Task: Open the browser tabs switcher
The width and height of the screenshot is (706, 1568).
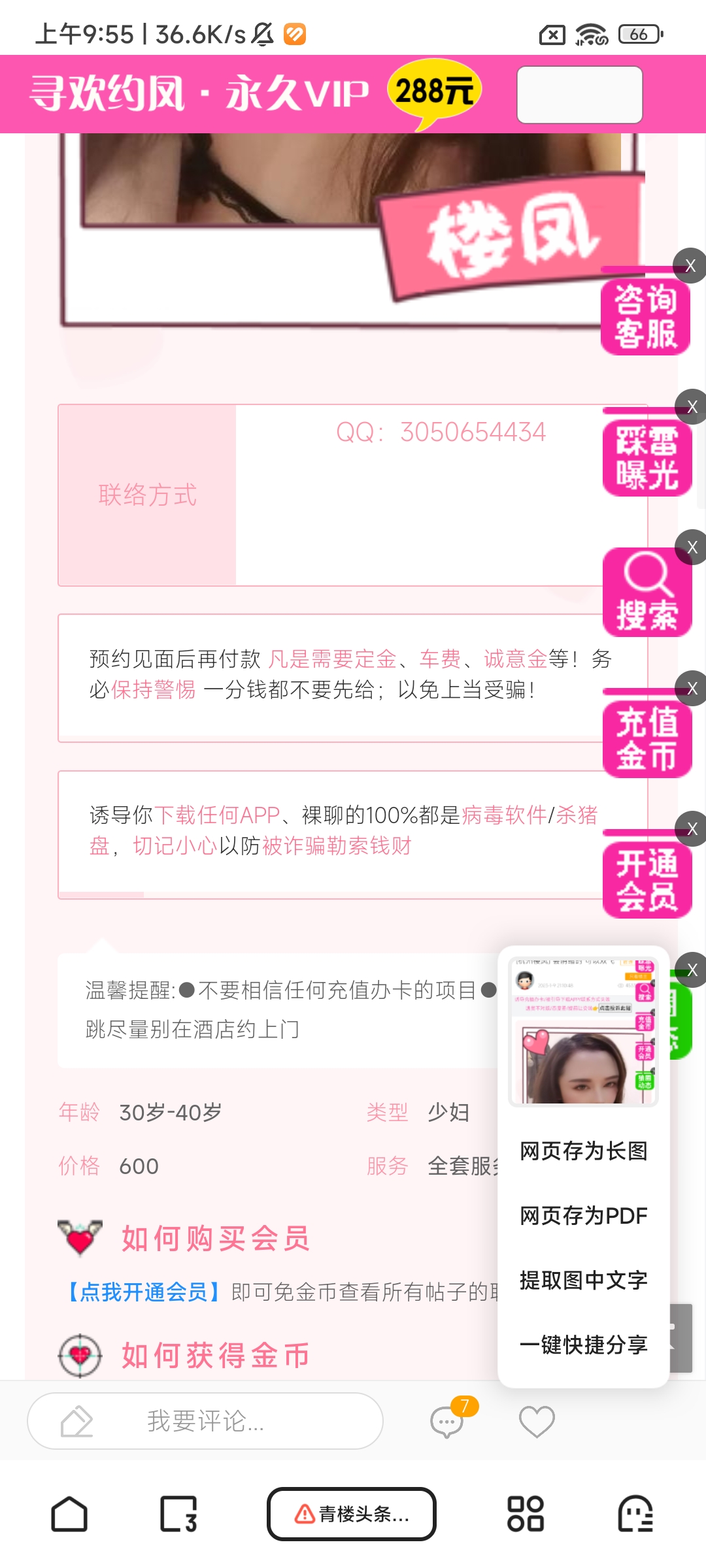Action: click(178, 1514)
